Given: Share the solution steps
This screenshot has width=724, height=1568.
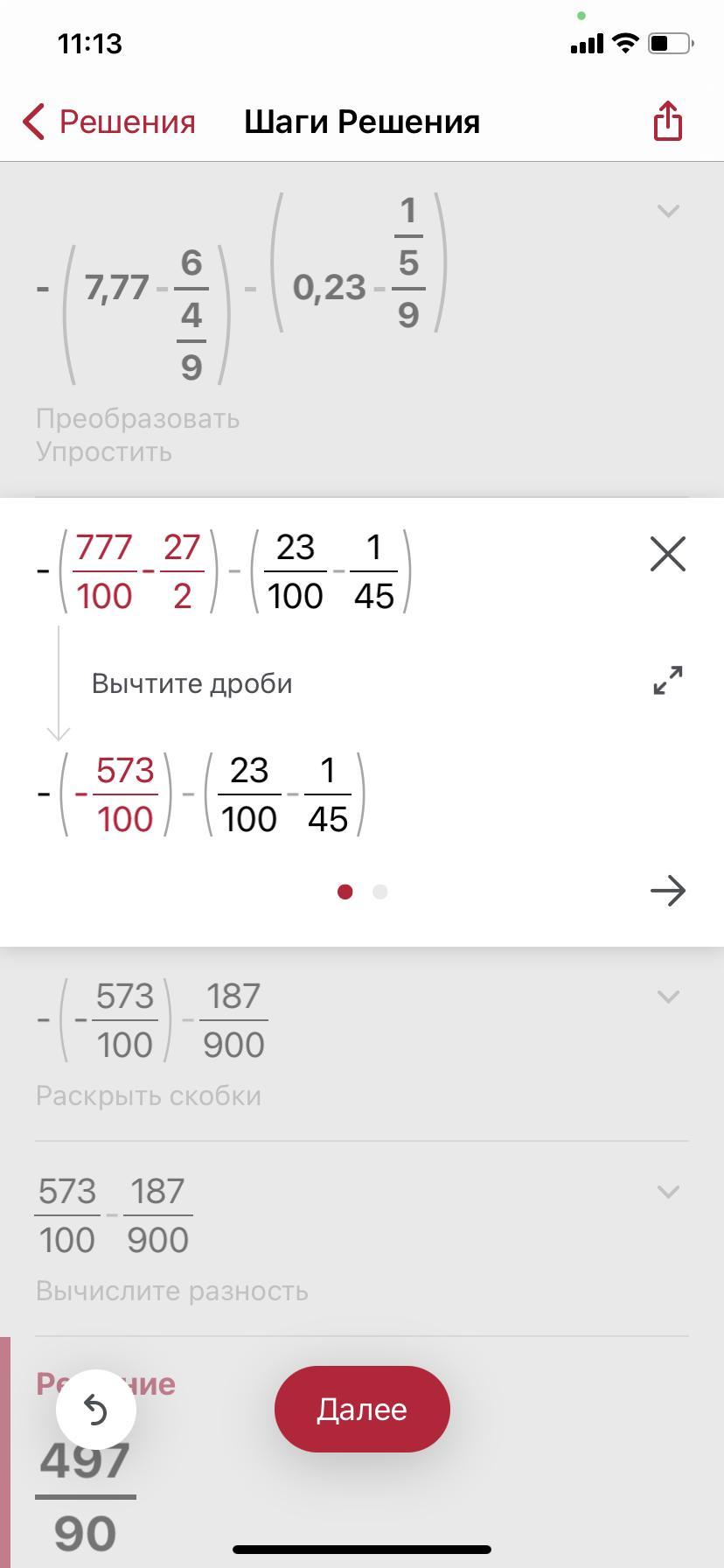Looking at the screenshot, I should pos(667,121).
